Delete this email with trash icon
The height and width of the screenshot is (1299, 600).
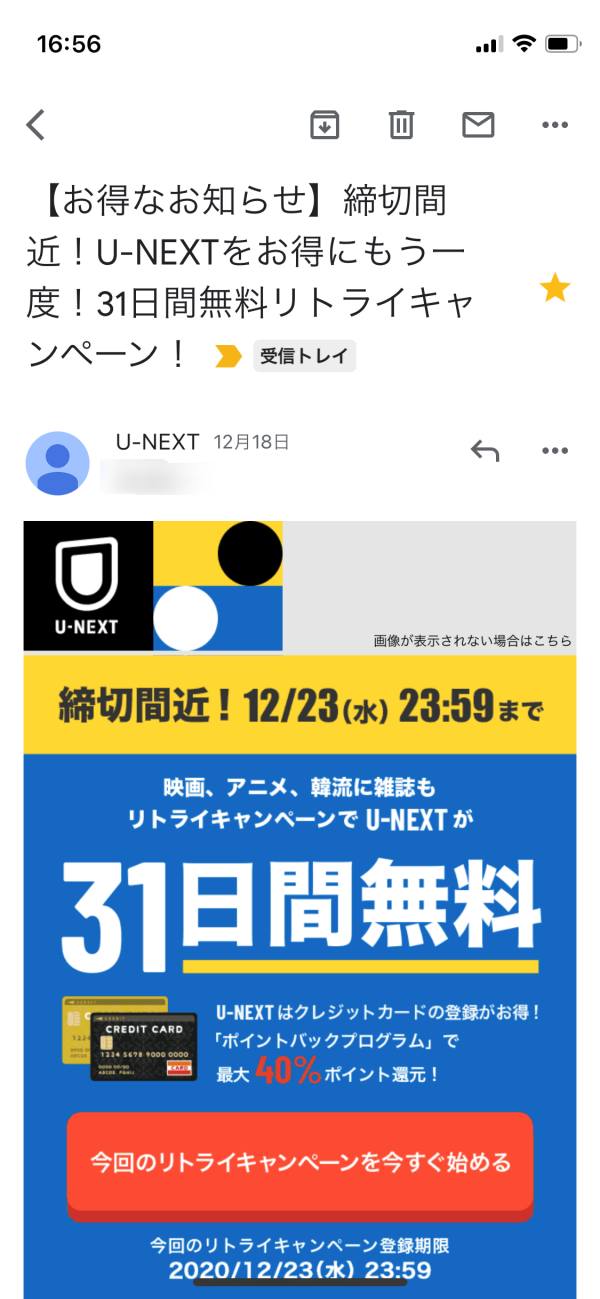tap(401, 125)
